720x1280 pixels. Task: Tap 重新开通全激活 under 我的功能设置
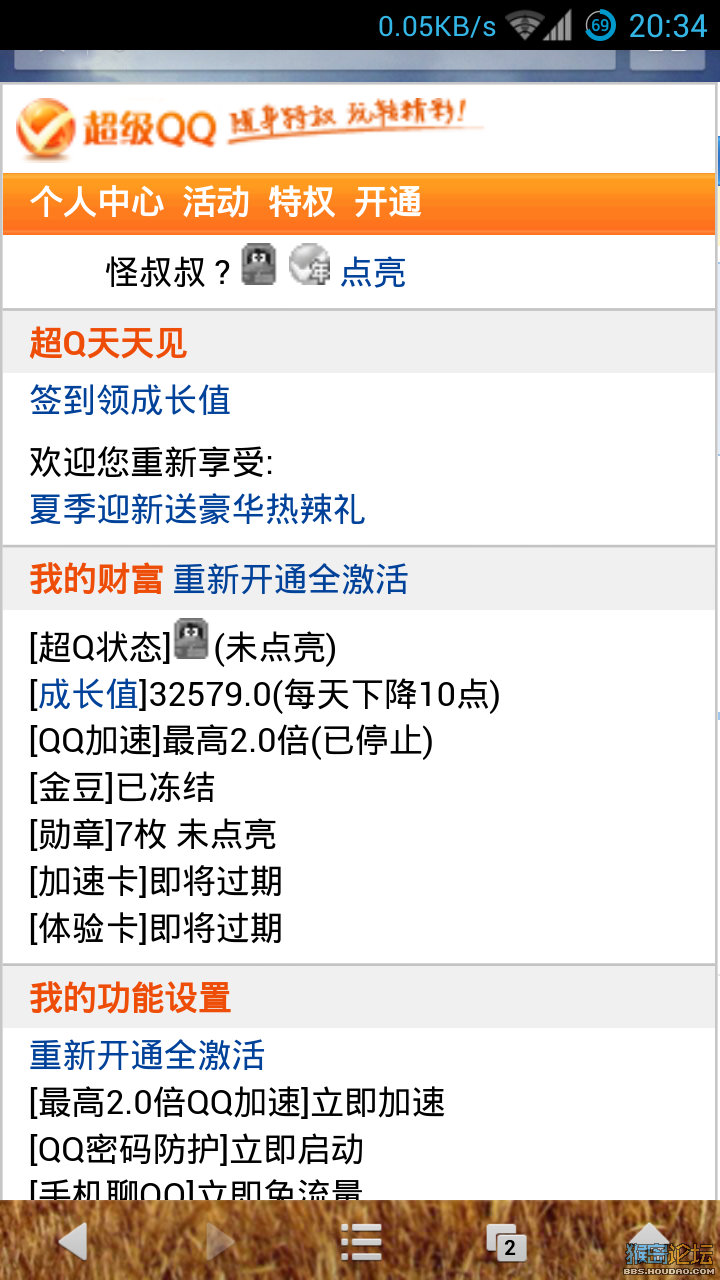click(147, 1055)
